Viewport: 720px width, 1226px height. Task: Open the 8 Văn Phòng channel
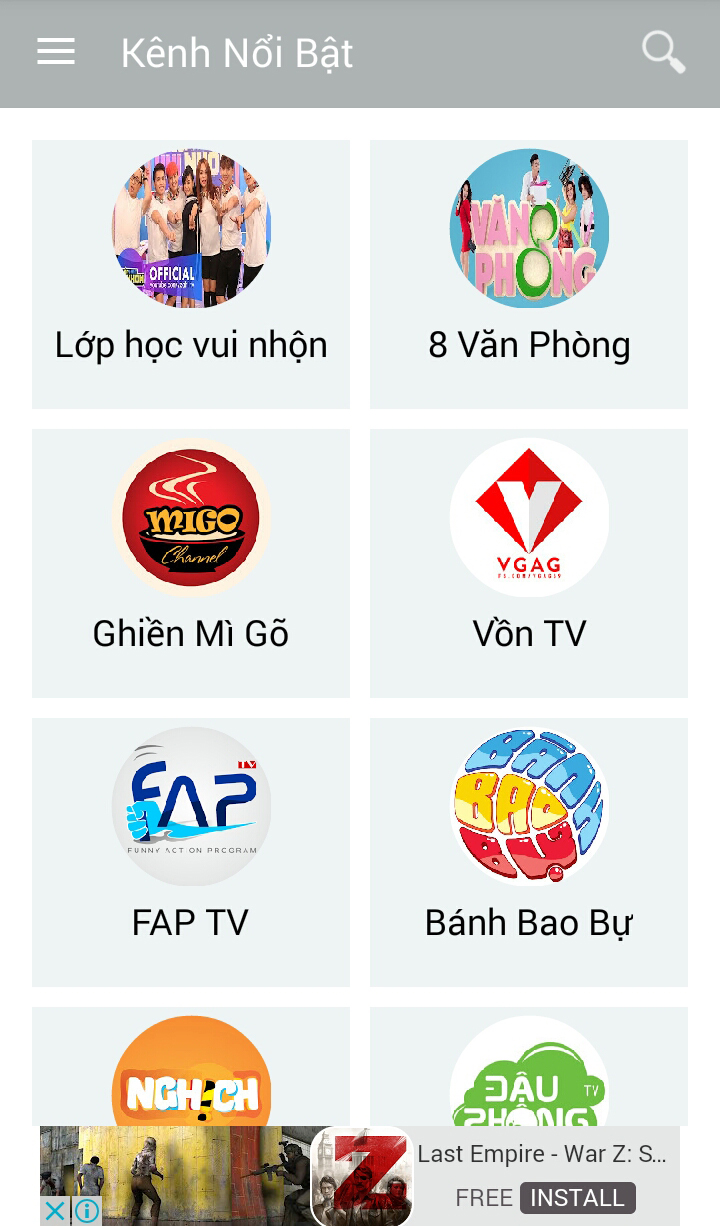[x=529, y=274]
